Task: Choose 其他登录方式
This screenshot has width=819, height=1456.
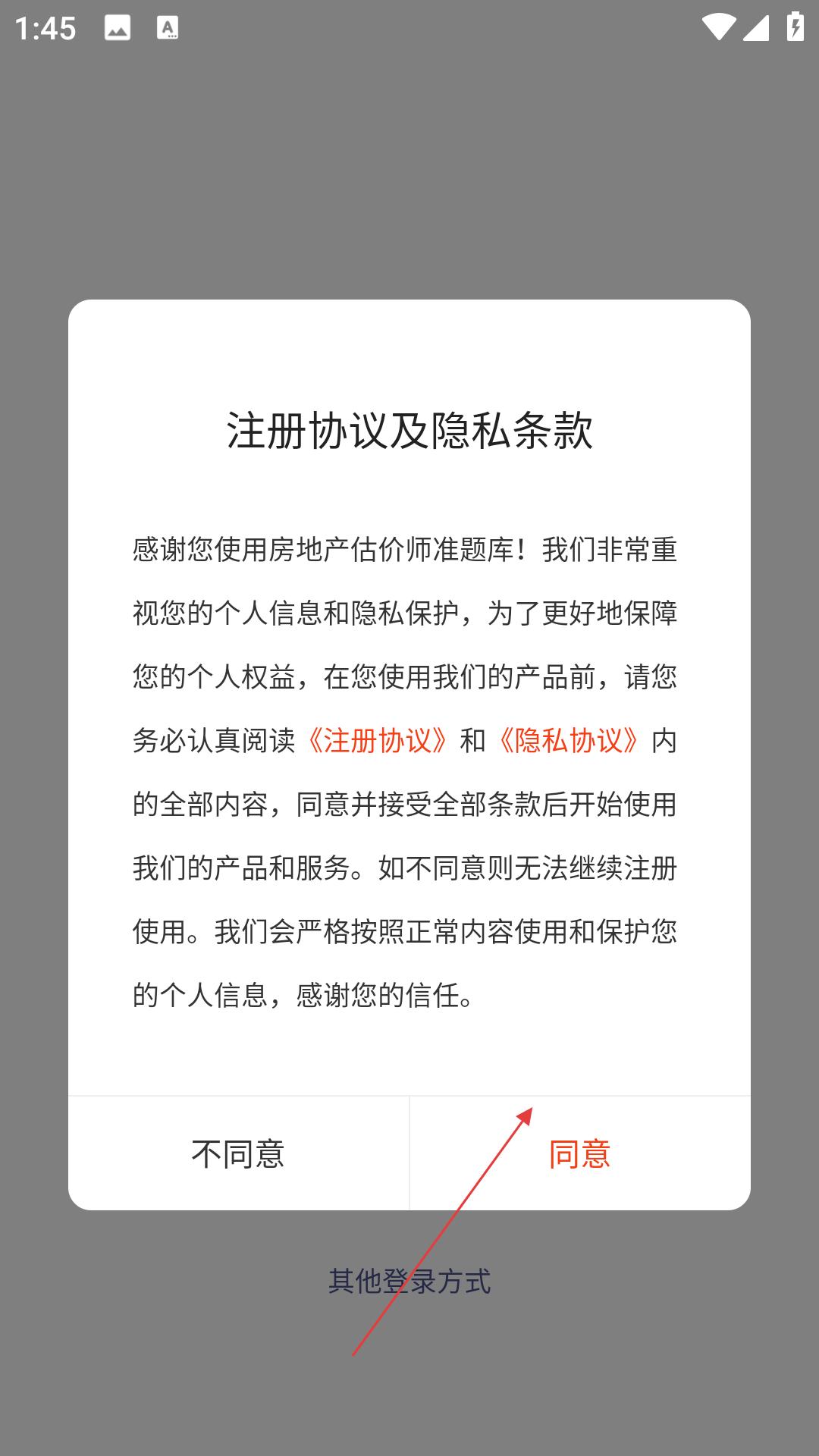Action: (409, 1282)
